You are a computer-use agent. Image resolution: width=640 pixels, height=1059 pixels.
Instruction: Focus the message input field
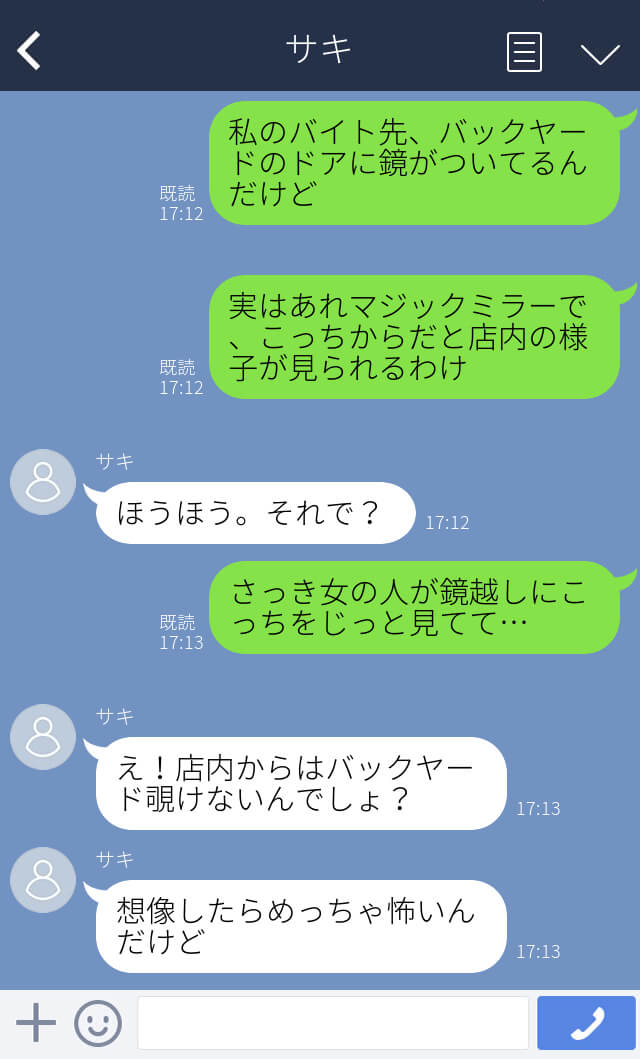[334, 1023]
